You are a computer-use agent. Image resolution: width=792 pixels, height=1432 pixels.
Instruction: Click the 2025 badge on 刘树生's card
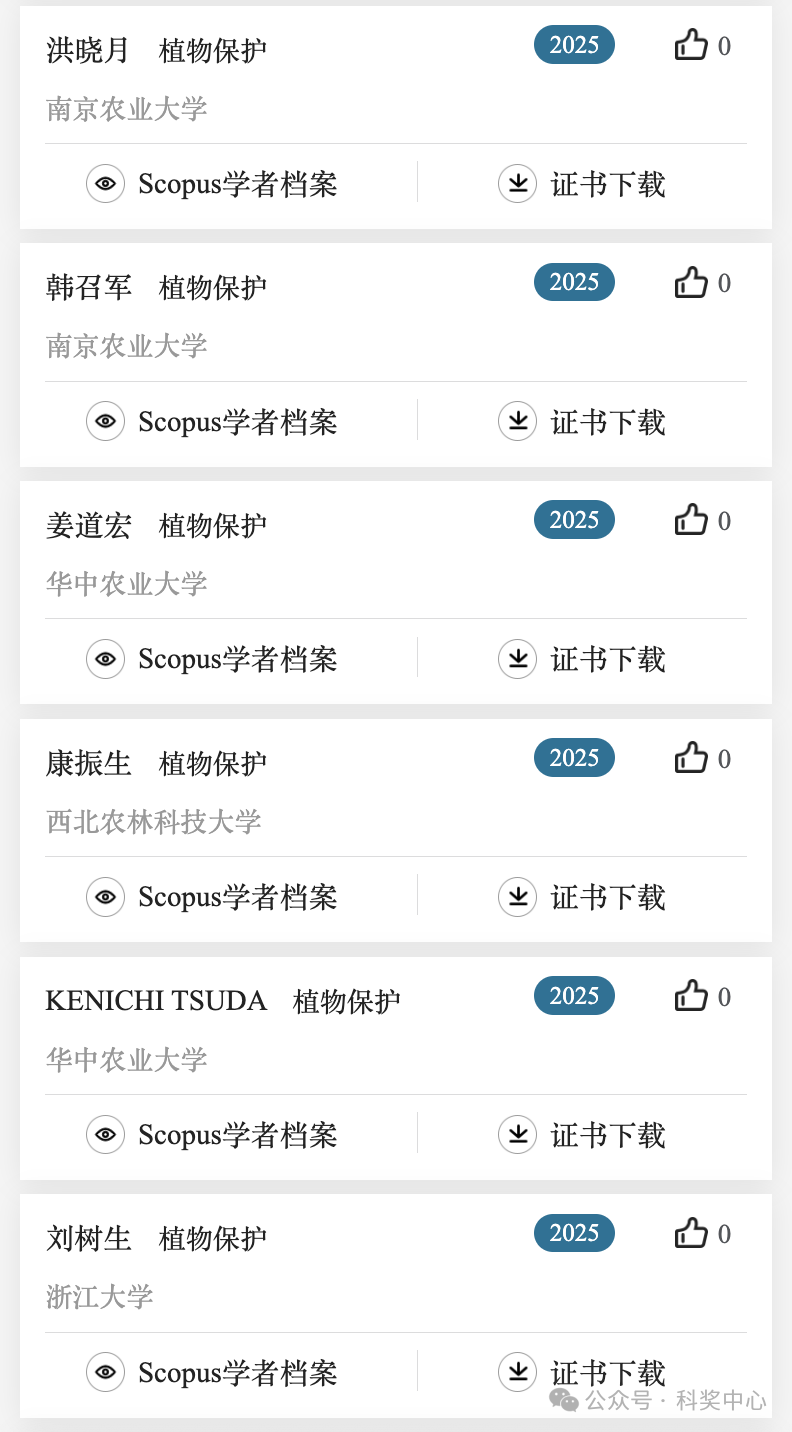[x=573, y=1233]
